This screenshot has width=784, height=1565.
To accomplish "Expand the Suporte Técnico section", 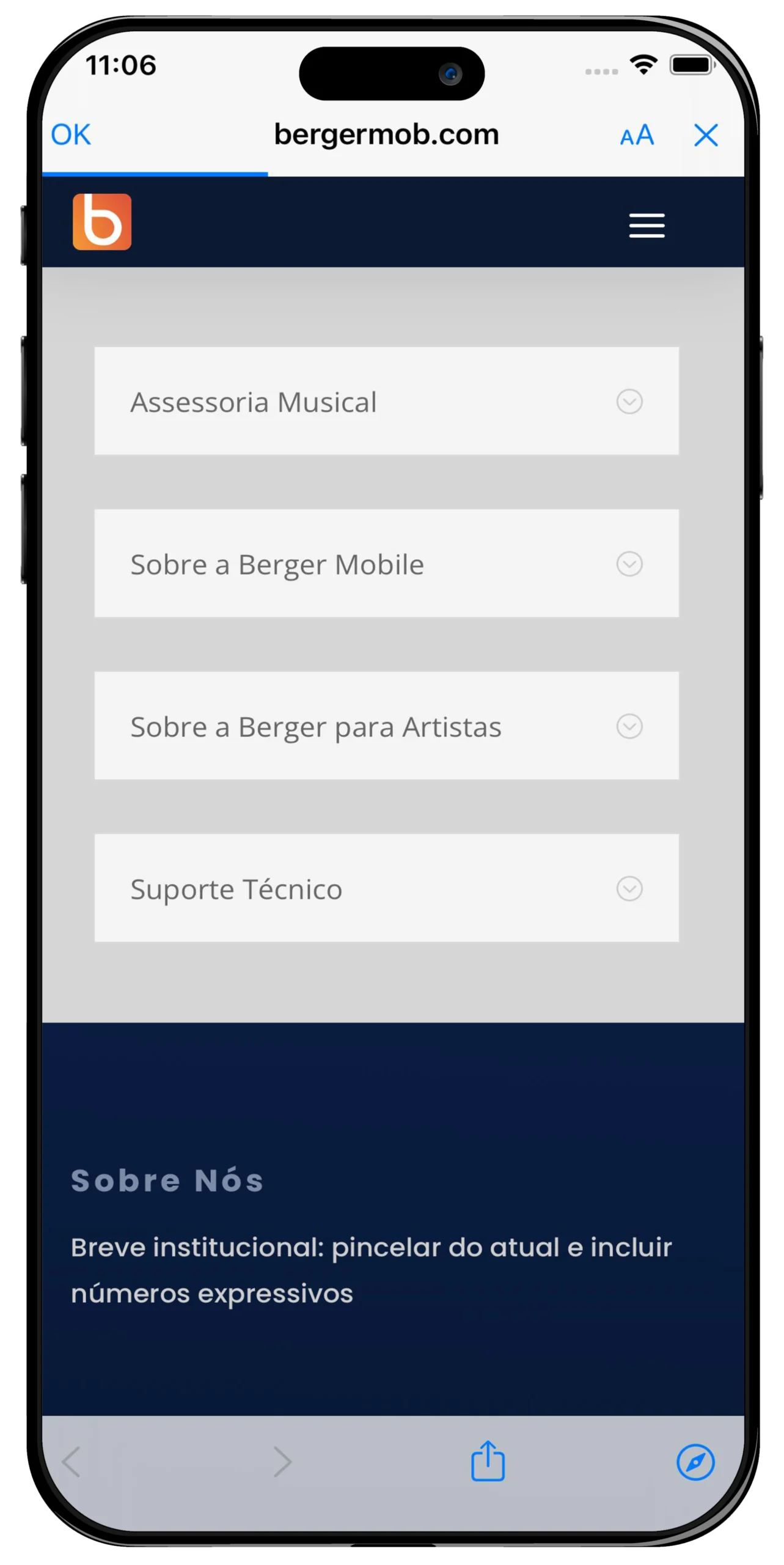I will point(386,888).
